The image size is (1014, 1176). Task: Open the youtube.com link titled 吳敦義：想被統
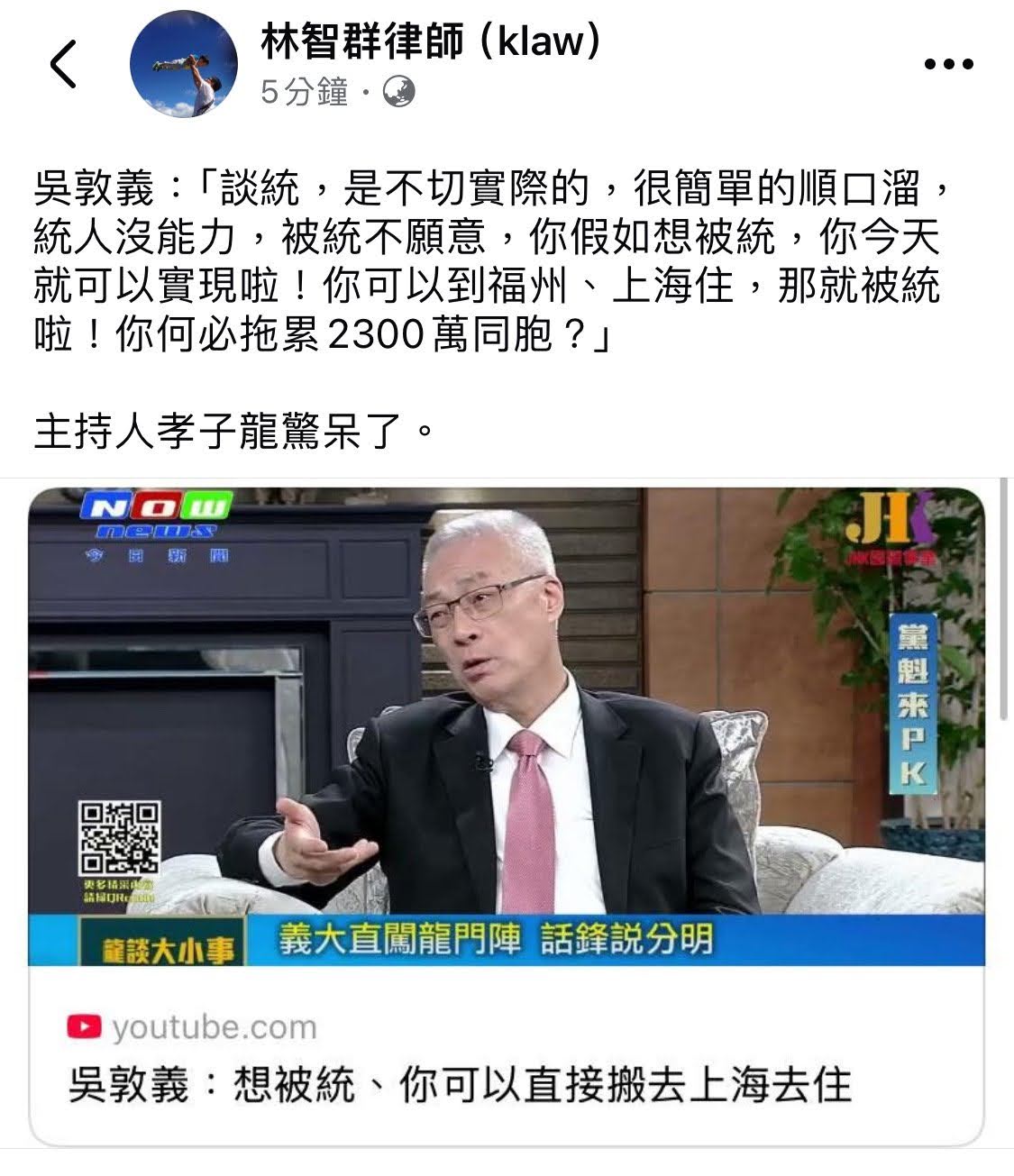coord(459,1083)
